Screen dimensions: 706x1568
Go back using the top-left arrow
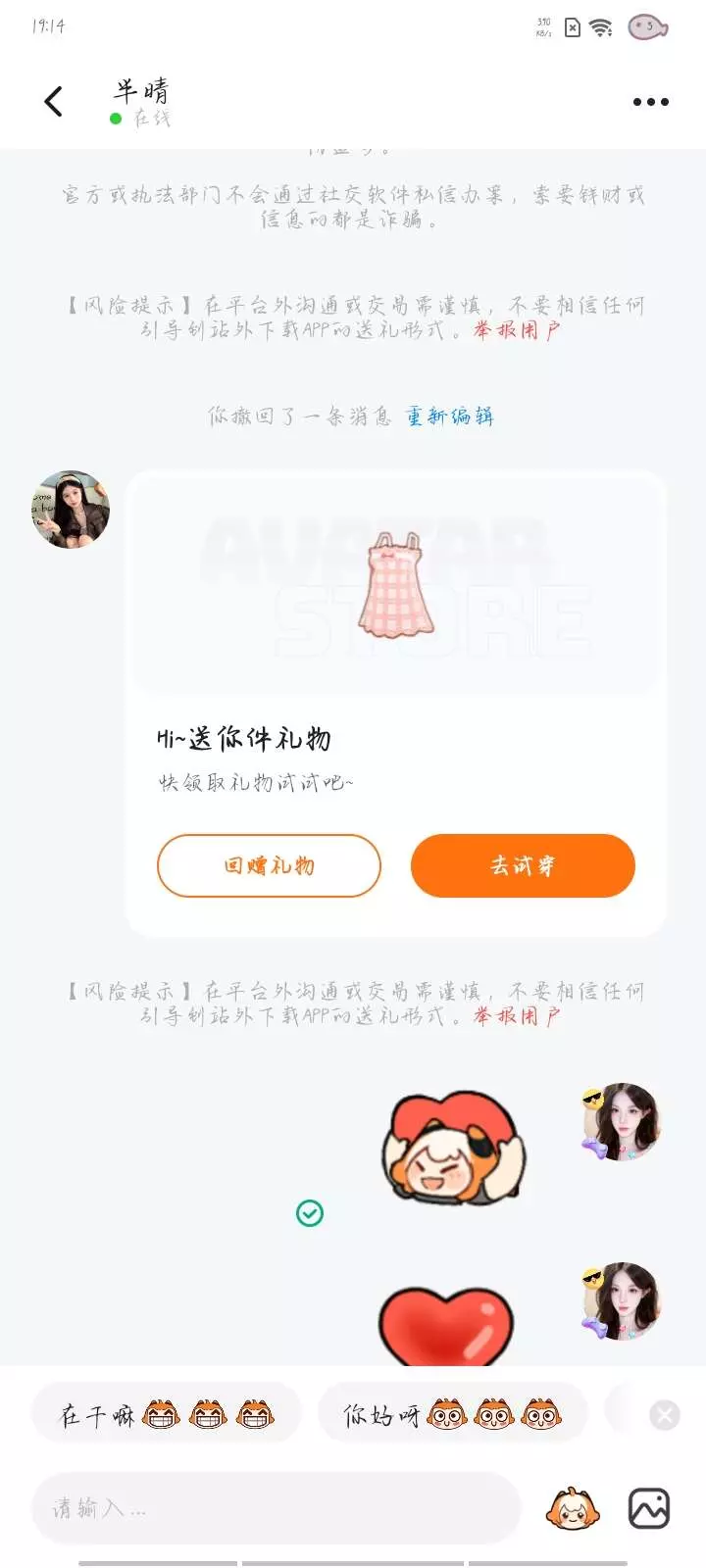coord(54,101)
